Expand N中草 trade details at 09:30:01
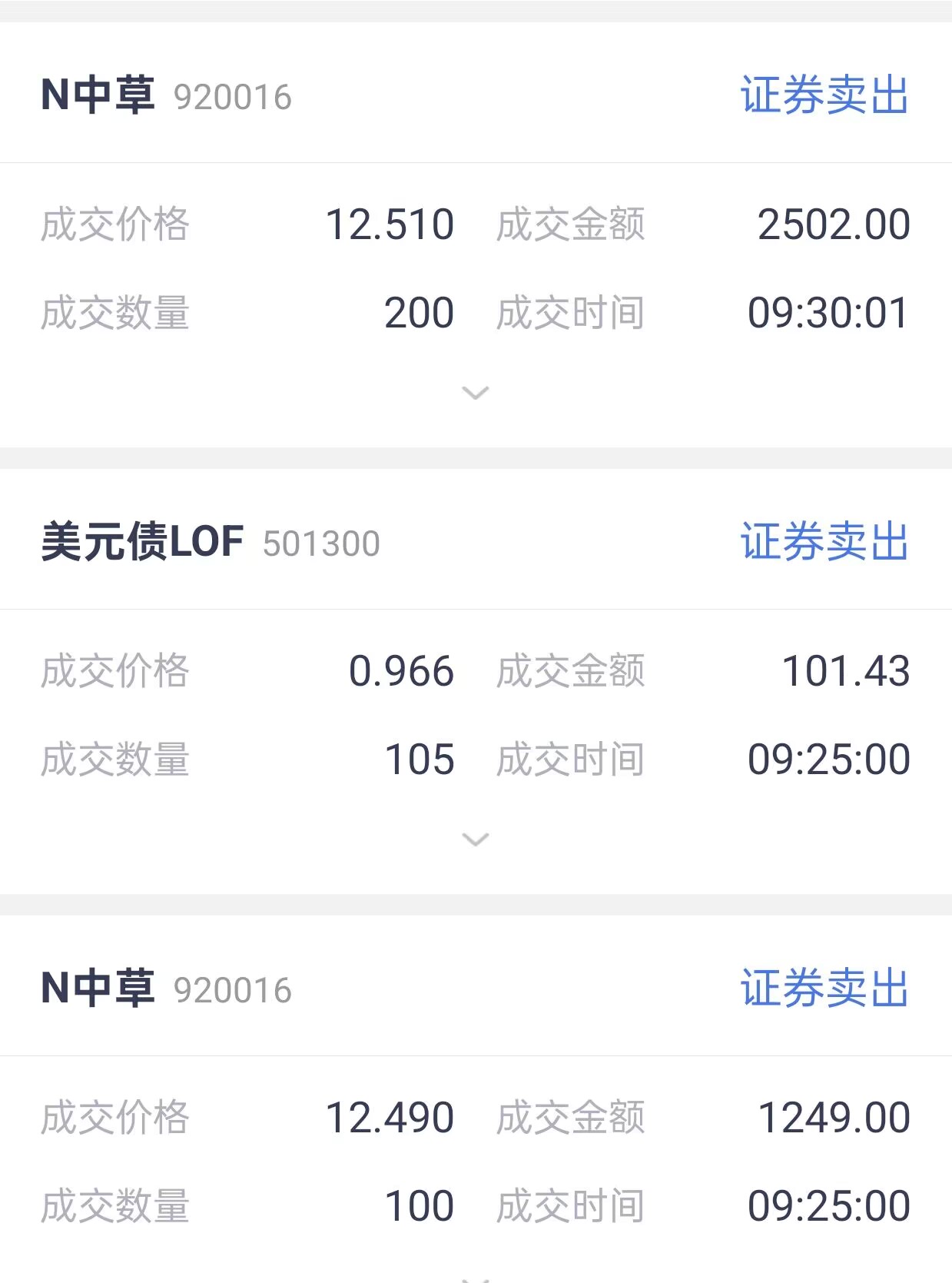The width and height of the screenshot is (952, 1283). [x=476, y=394]
